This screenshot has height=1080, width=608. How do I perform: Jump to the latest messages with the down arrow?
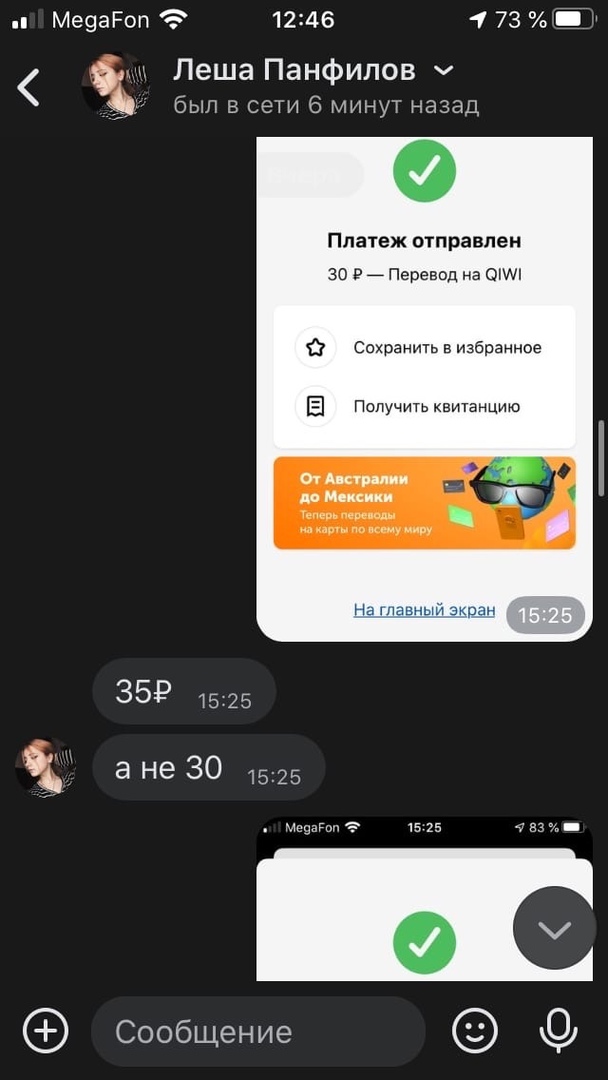pyautogui.click(x=554, y=928)
